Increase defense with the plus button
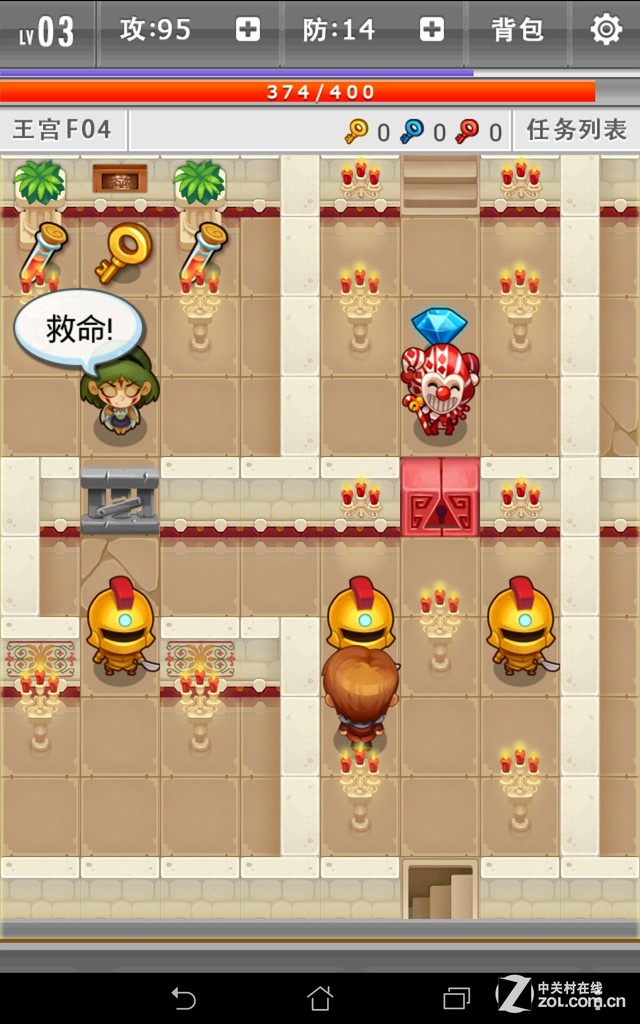The width and height of the screenshot is (640, 1024). (432, 30)
